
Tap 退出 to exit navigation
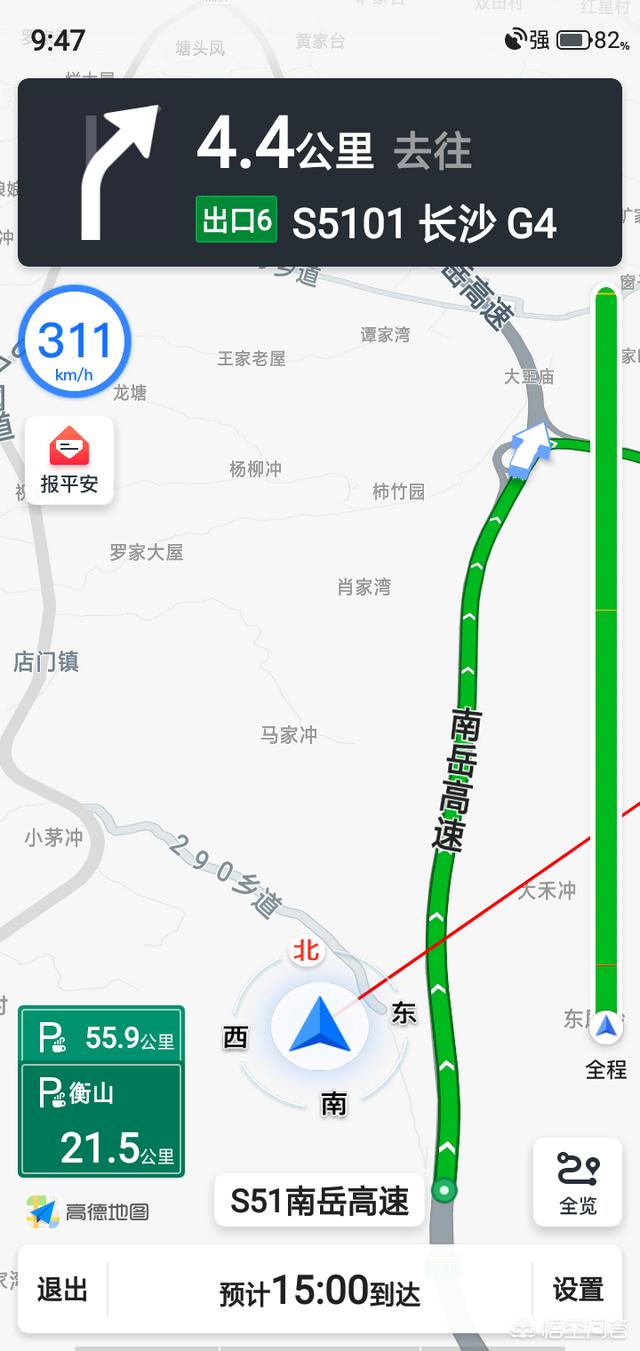[62, 1290]
